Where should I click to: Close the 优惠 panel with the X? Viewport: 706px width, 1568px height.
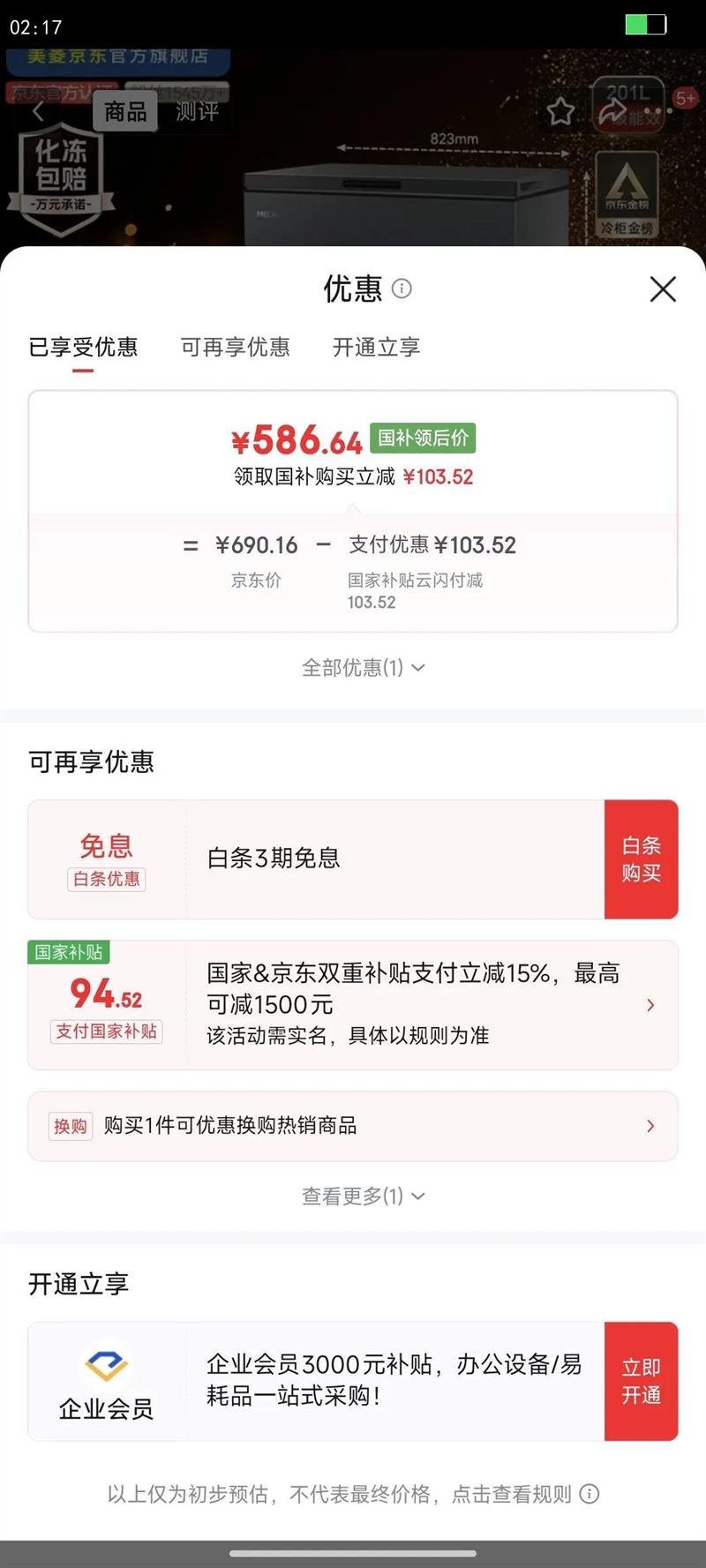coord(663,289)
